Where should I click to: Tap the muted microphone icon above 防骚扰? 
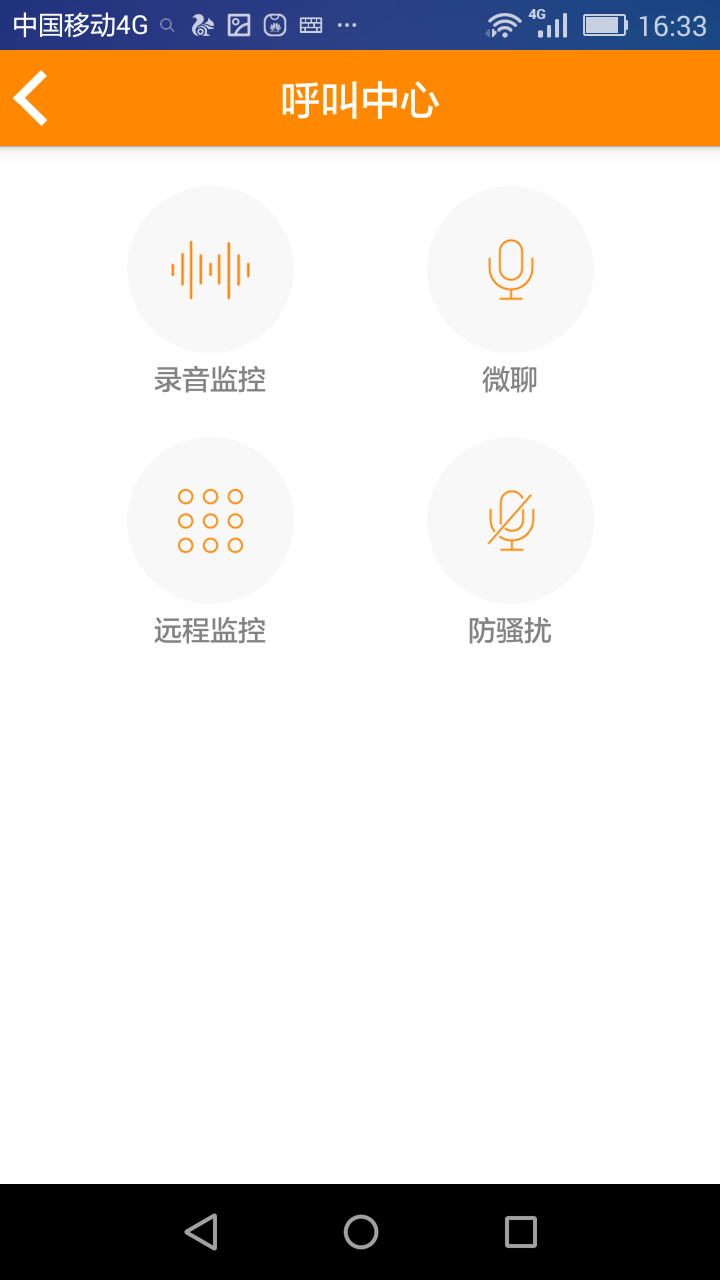[x=510, y=520]
